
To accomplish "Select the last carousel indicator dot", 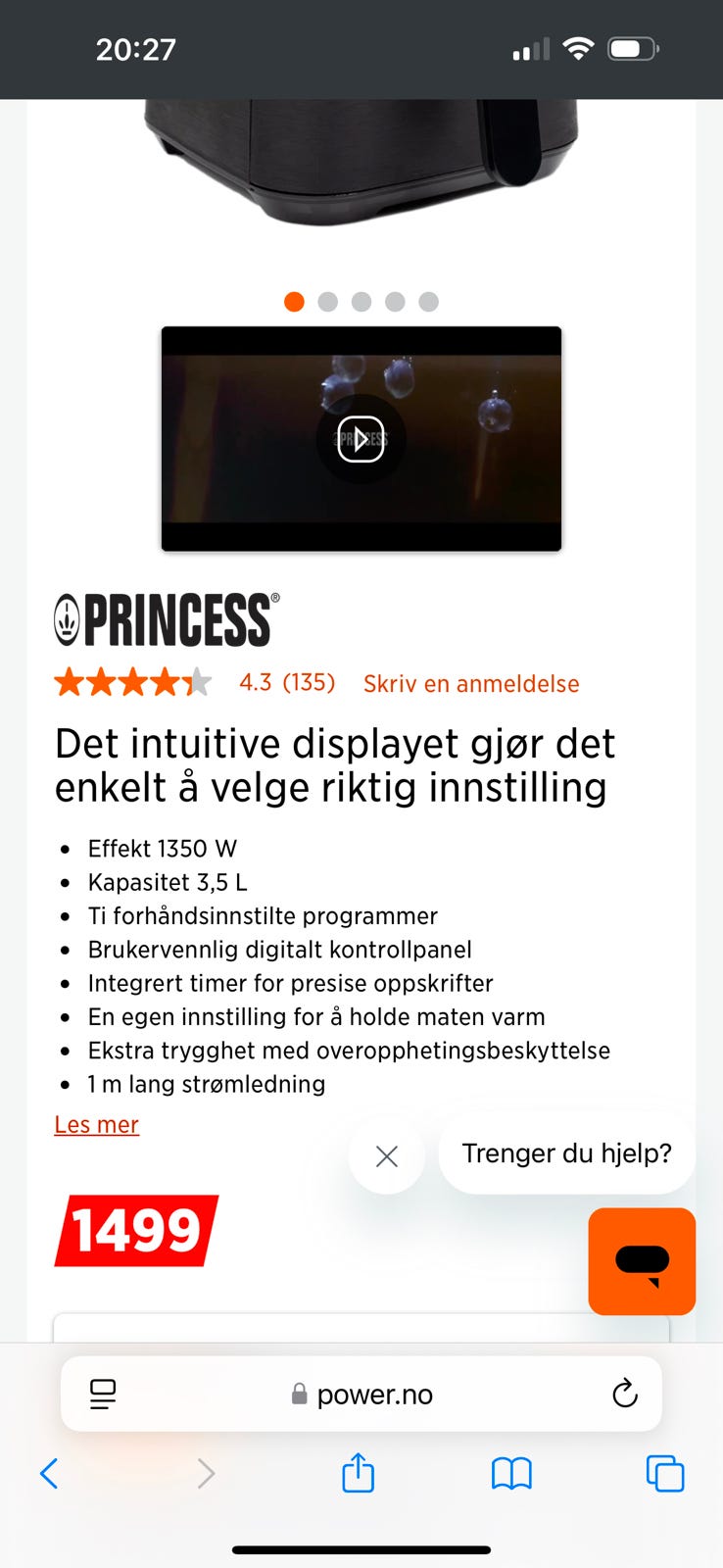I will point(428,302).
